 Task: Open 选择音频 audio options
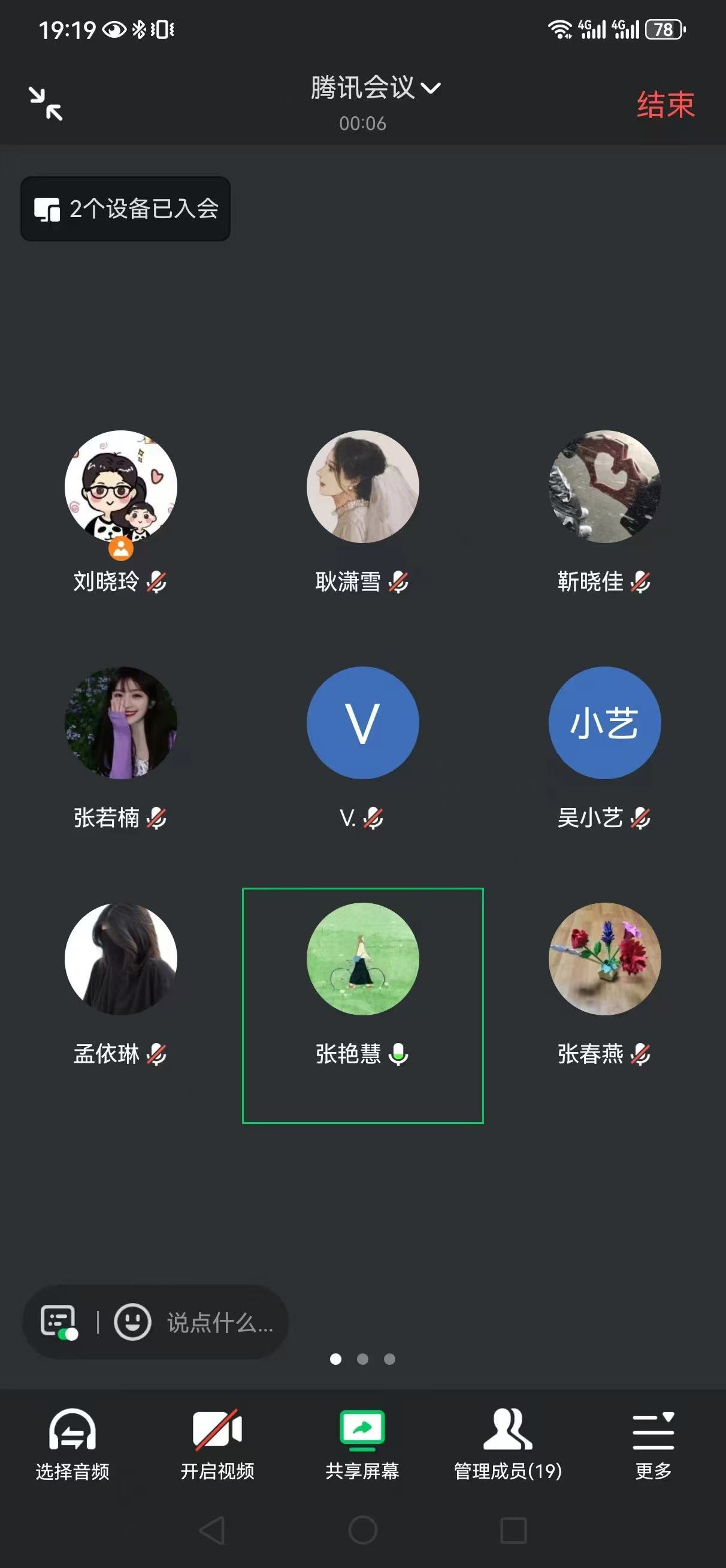[x=72, y=1444]
